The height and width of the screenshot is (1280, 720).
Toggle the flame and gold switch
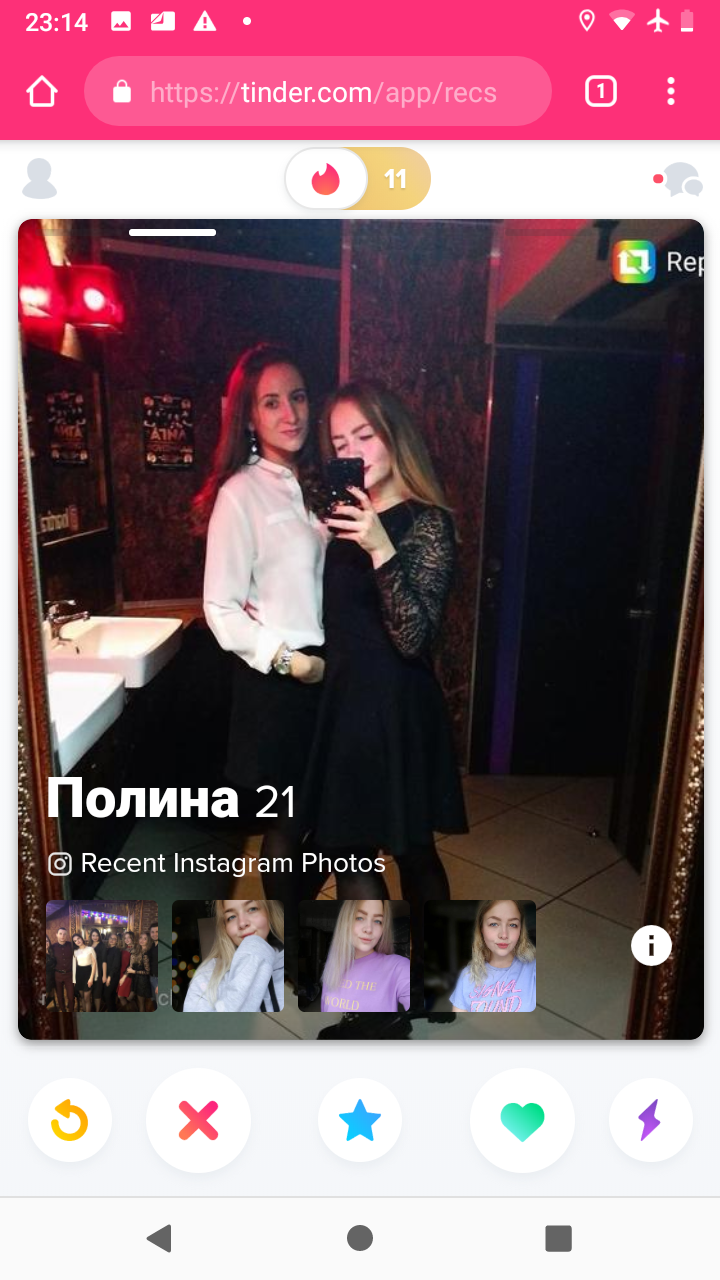click(358, 179)
